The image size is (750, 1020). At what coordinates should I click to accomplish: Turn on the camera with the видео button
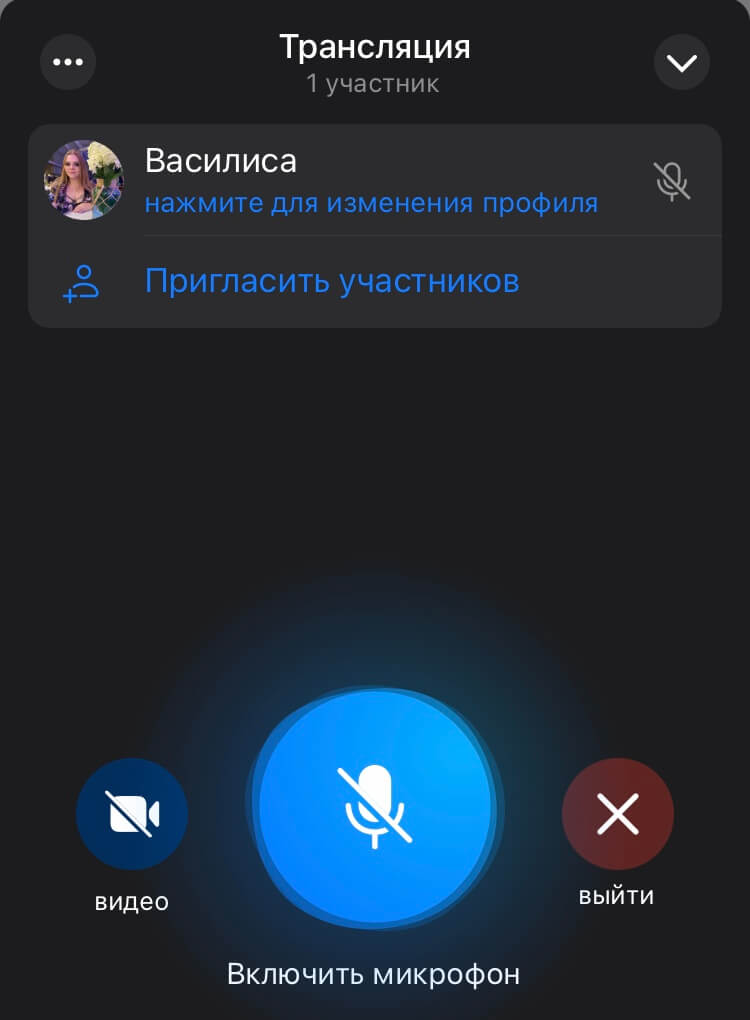click(x=132, y=814)
